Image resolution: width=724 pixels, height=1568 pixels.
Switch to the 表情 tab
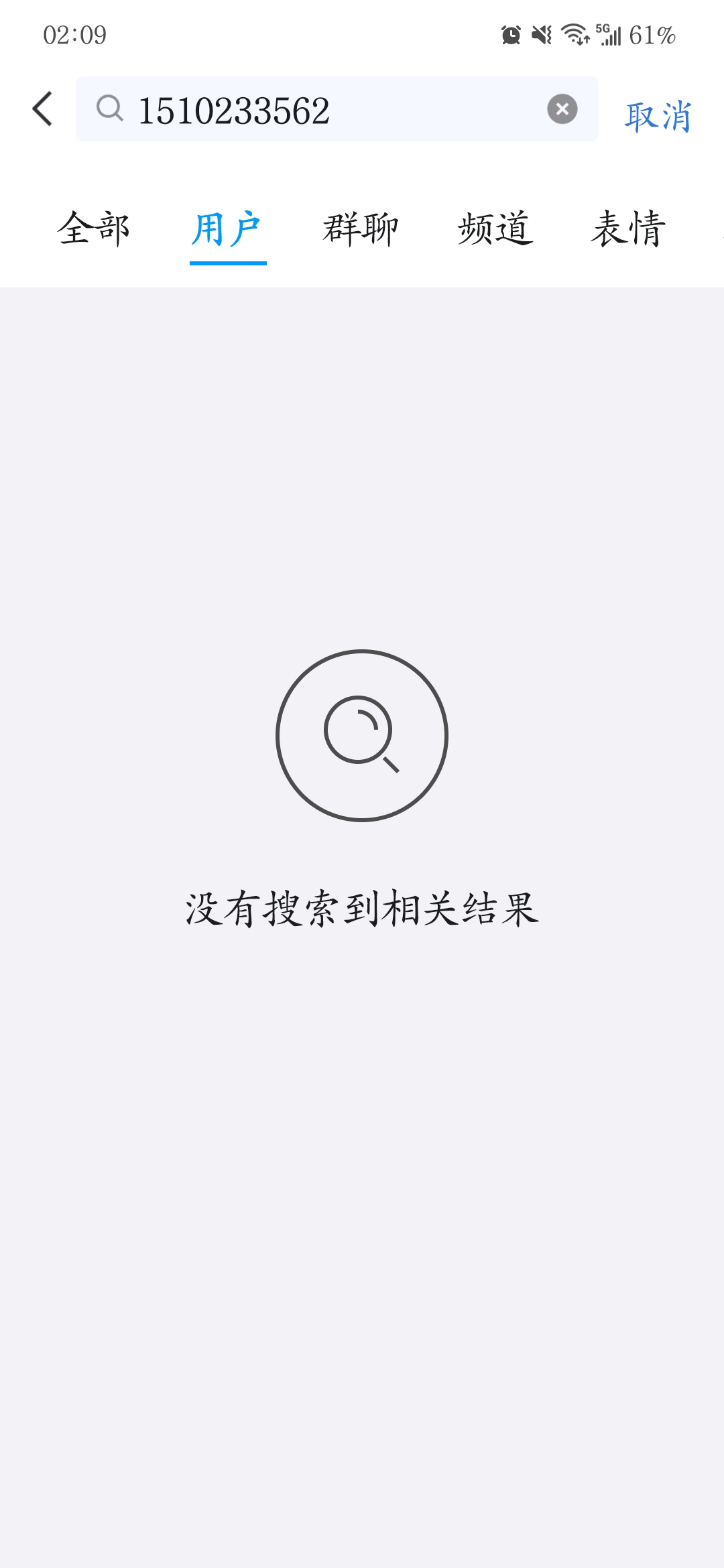point(628,228)
